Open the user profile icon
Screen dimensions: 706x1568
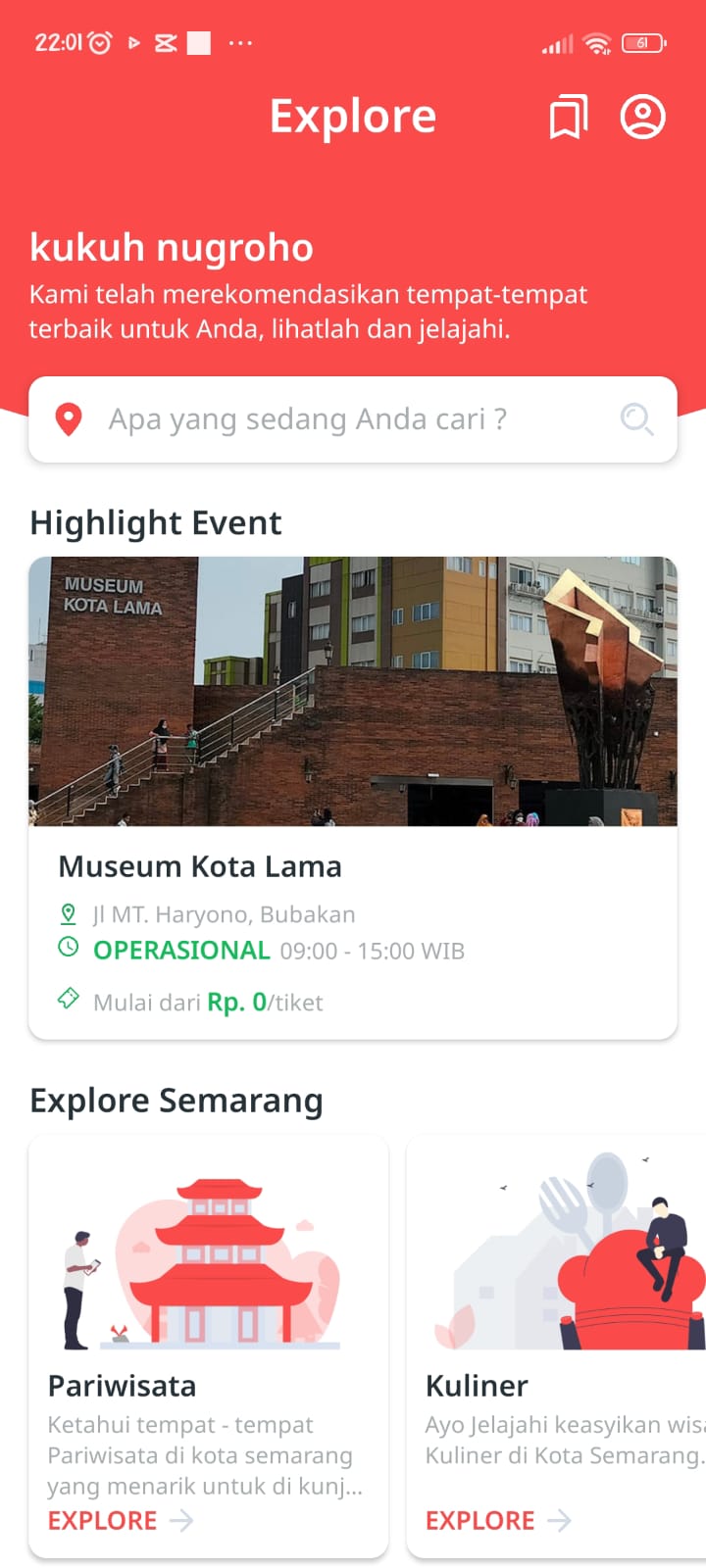click(x=642, y=118)
